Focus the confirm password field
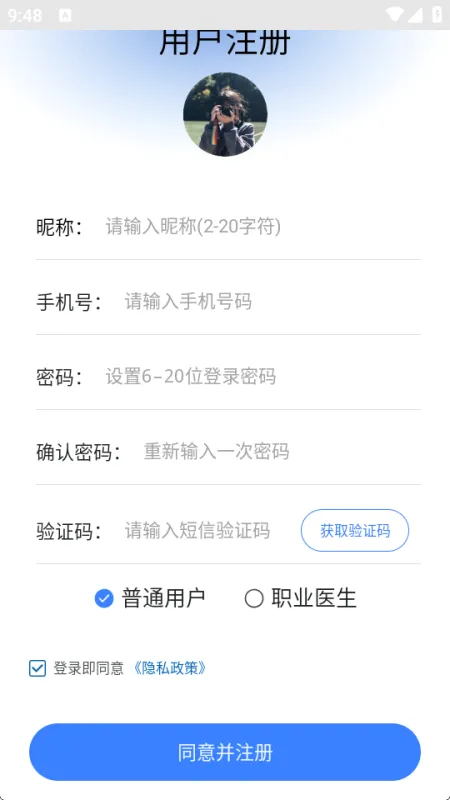The image size is (450, 800). pos(282,452)
